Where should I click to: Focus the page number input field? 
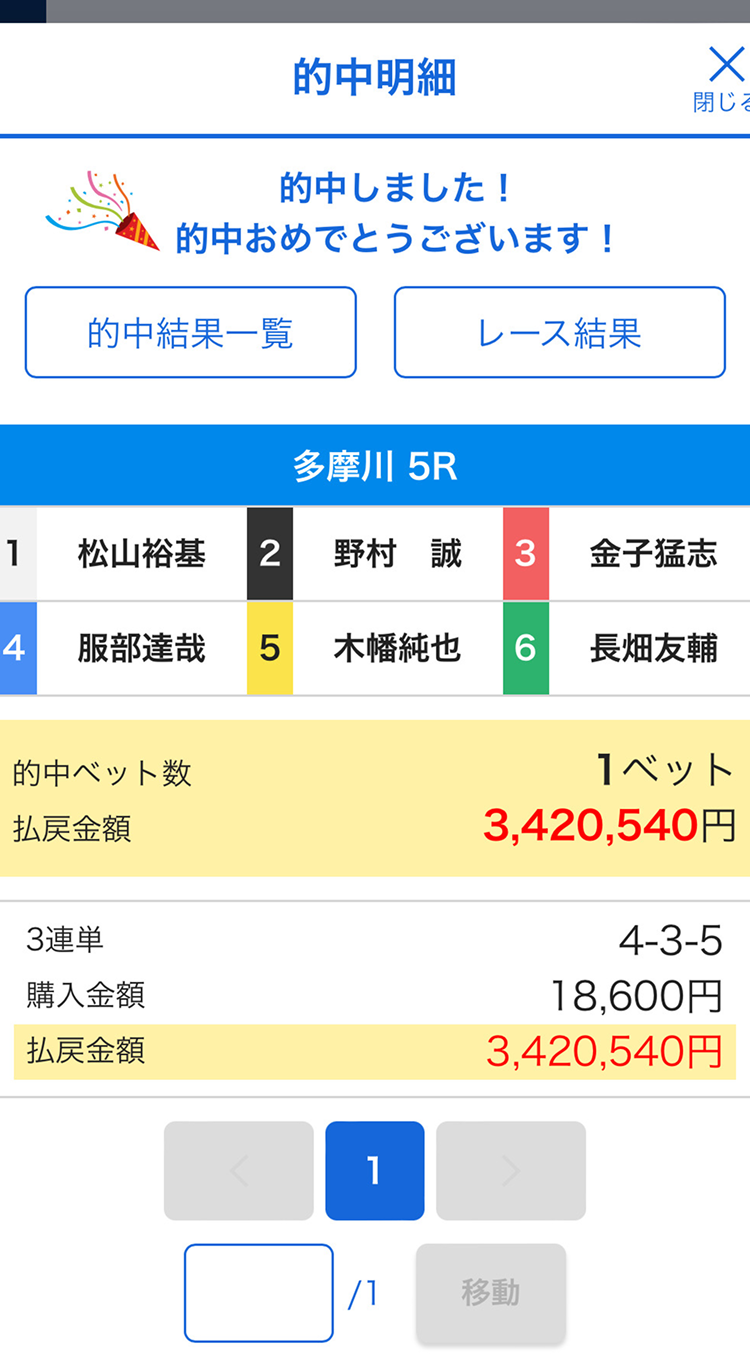[259, 1293]
